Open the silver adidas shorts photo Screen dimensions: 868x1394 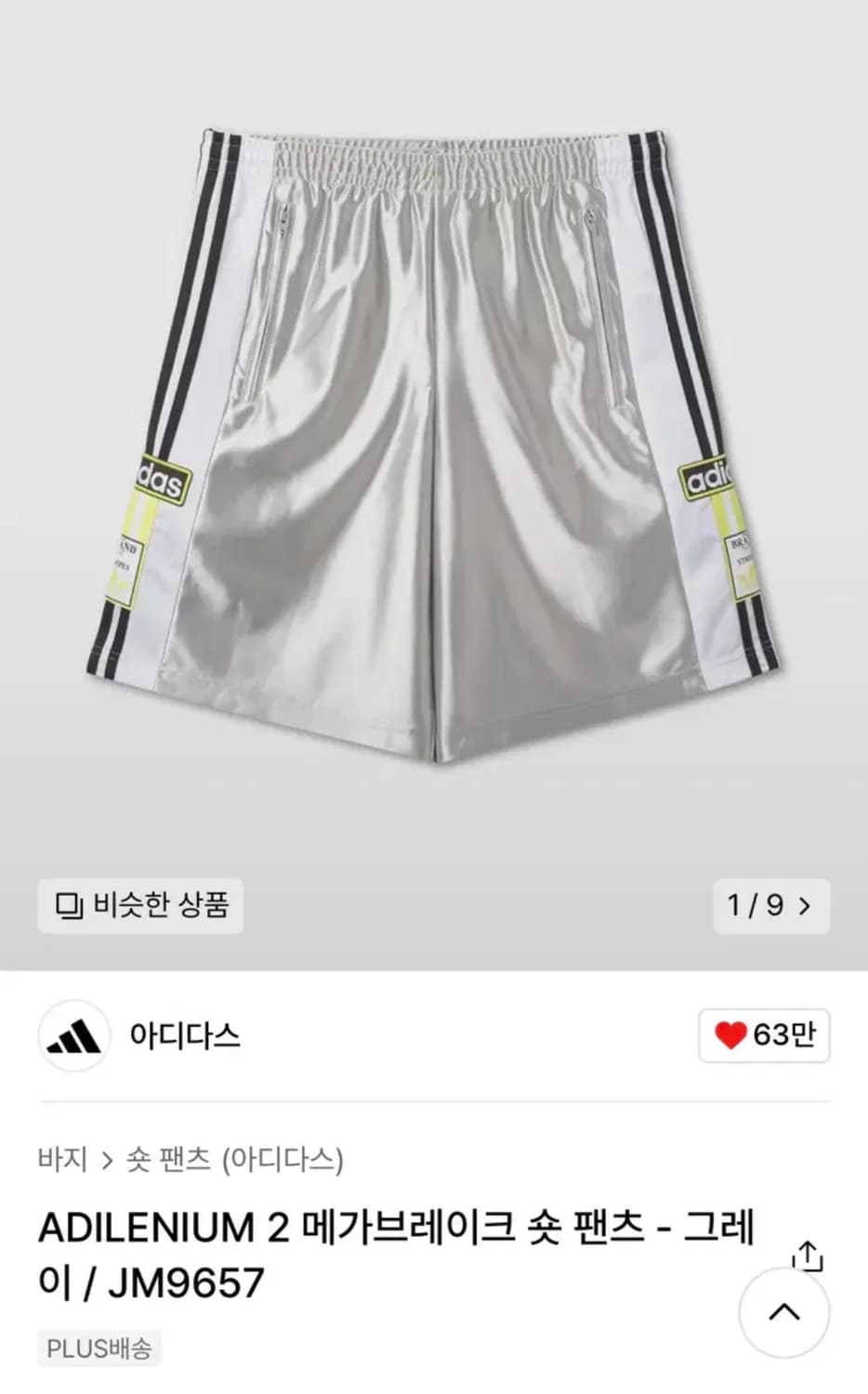coord(434,437)
